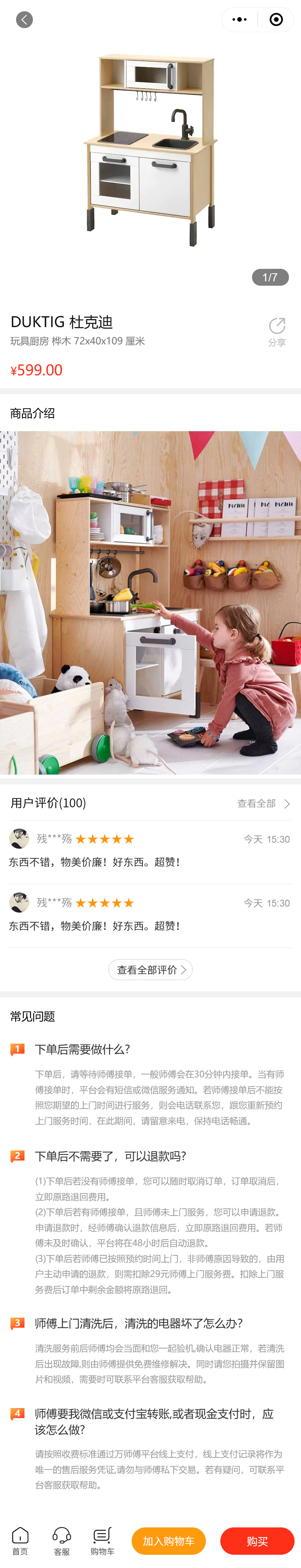Open the 购物车 shopping cart
Viewport: 301px width, 1568px height.
pyautogui.click(x=102, y=1541)
